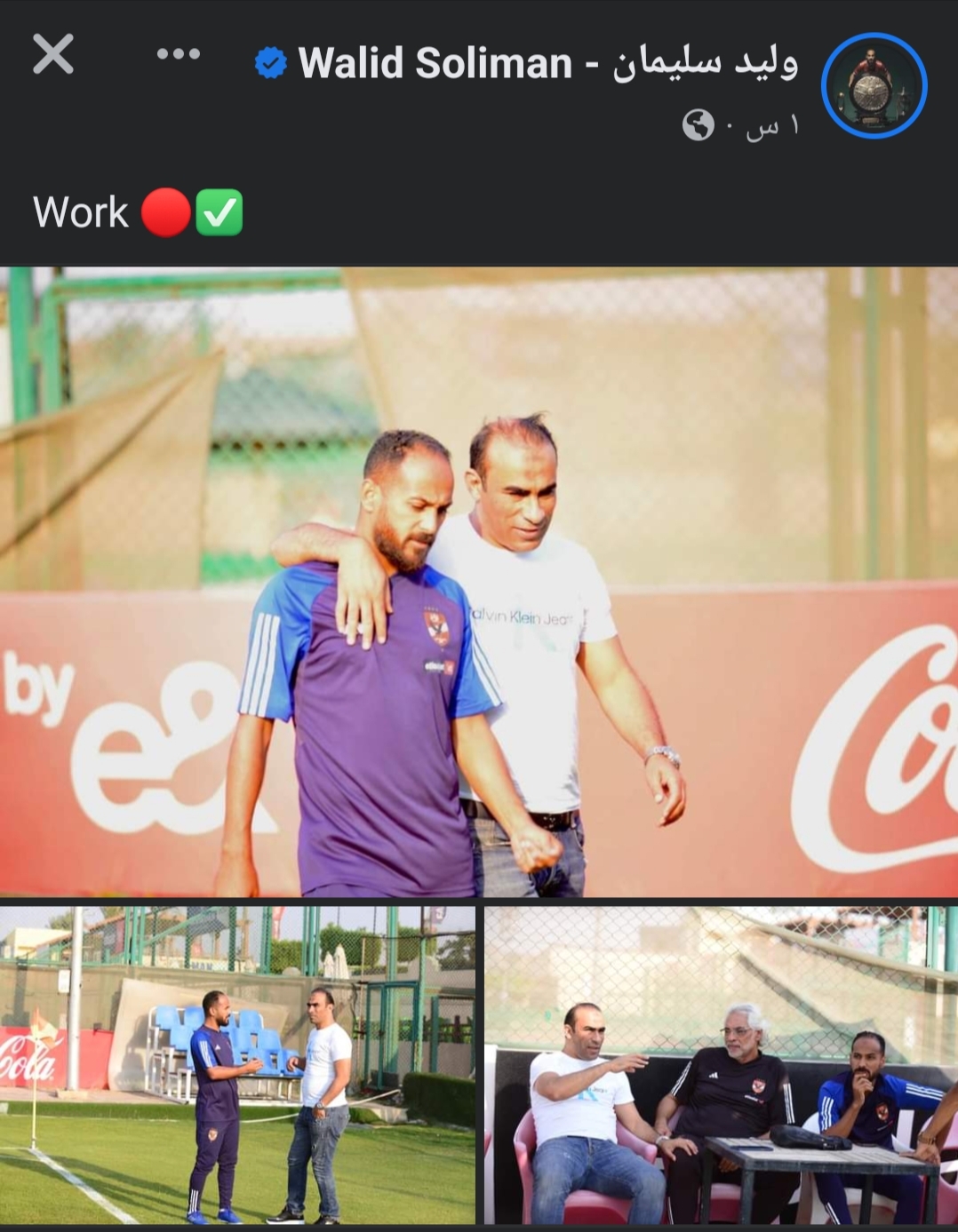Open Walid Soliman's profile picture

874,86
